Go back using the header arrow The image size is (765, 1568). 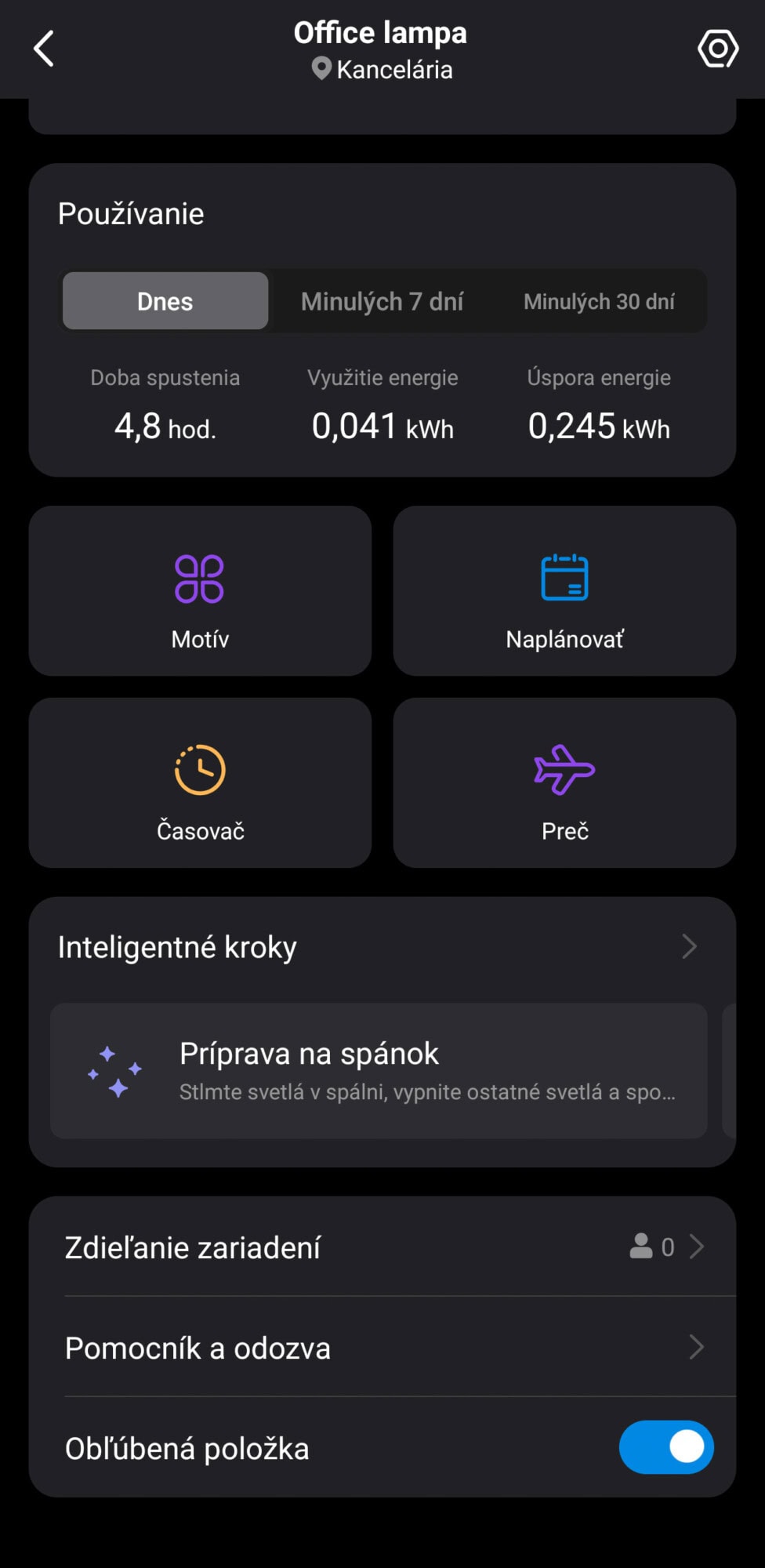[44, 49]
